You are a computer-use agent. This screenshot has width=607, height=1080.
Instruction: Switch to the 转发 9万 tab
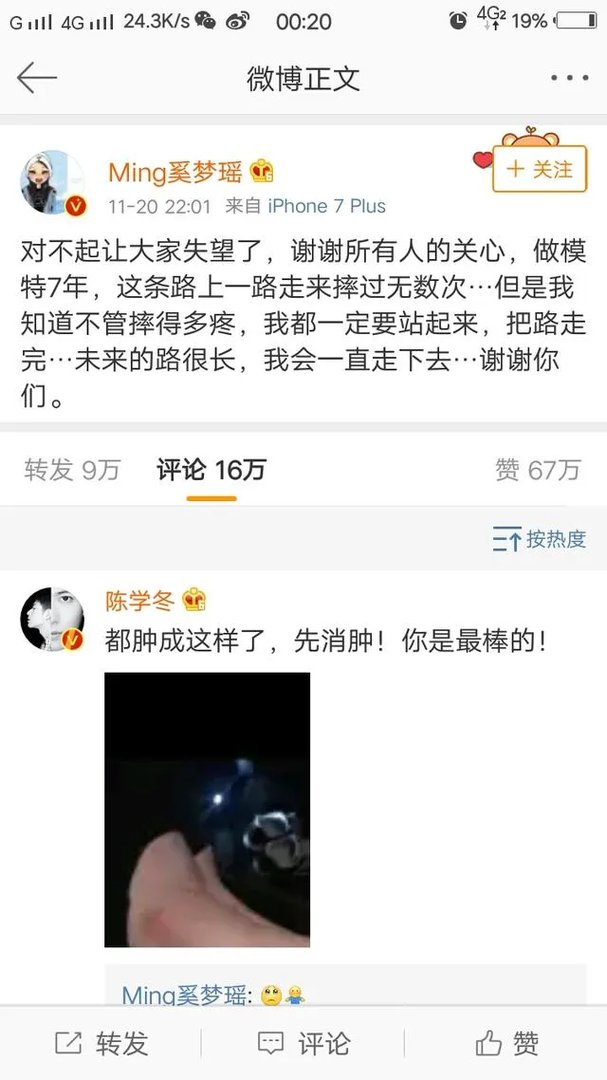pyautogui.click(x=72, y=470)
